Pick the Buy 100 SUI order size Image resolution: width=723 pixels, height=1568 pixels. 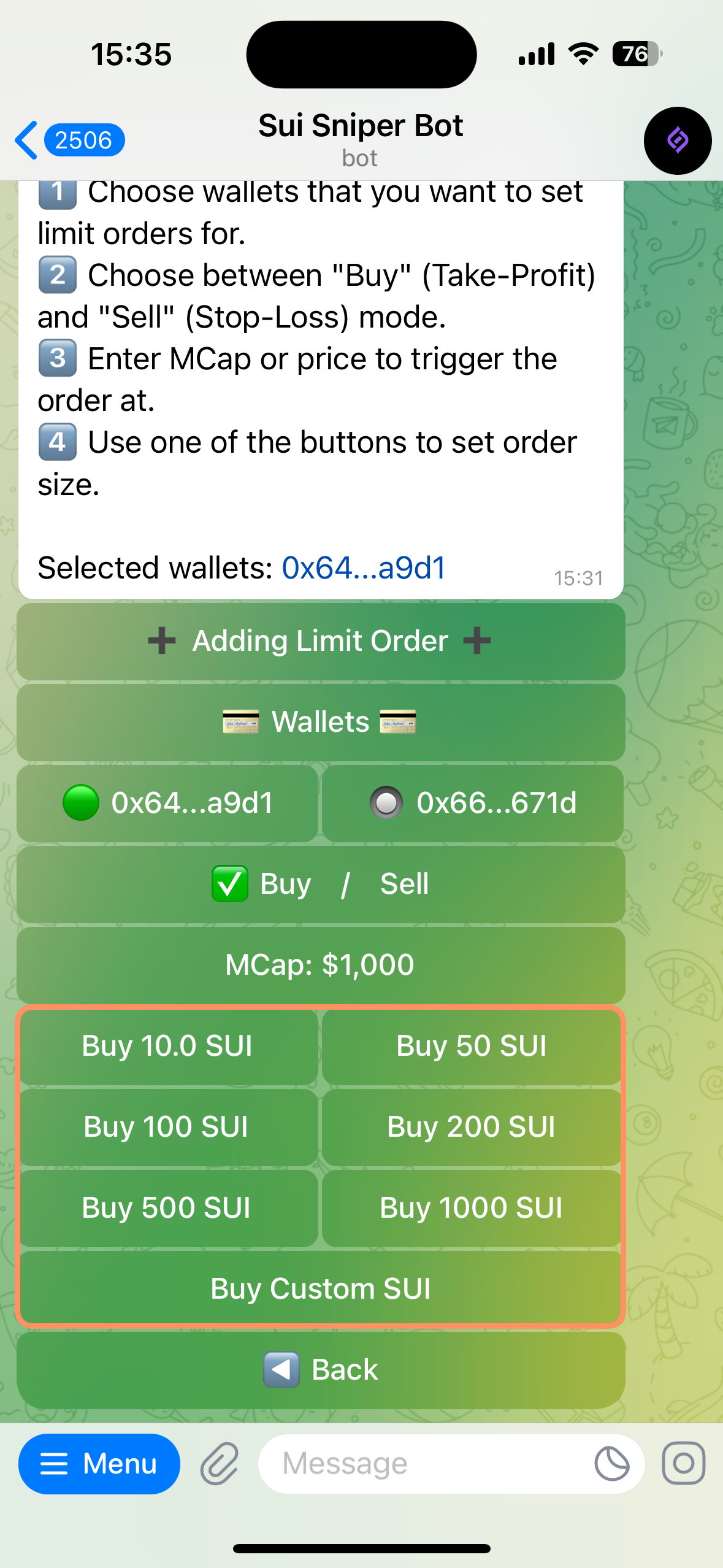click(167, 1127)
